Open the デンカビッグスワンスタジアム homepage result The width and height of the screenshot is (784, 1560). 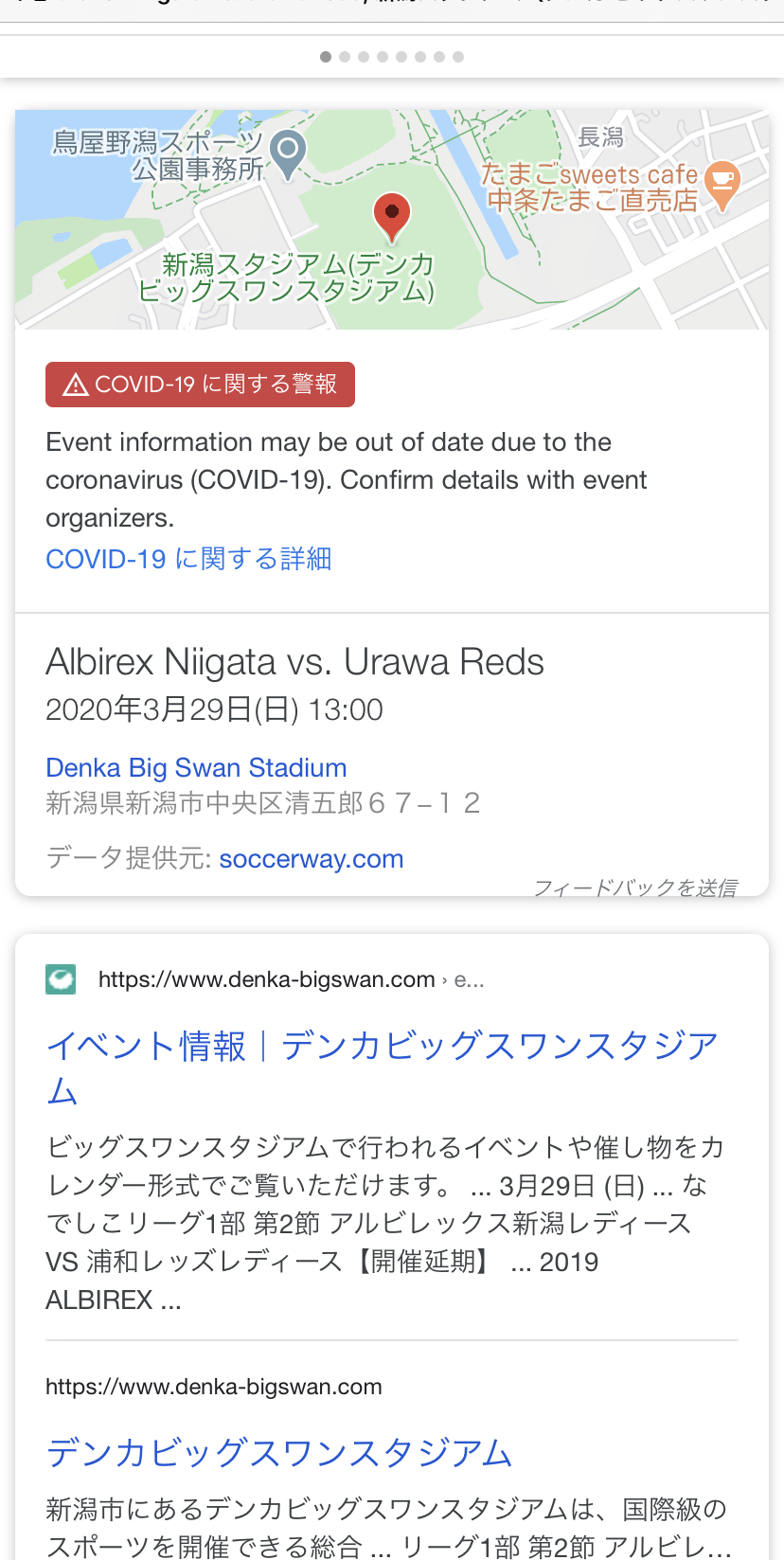click(x=279, y=1452)
